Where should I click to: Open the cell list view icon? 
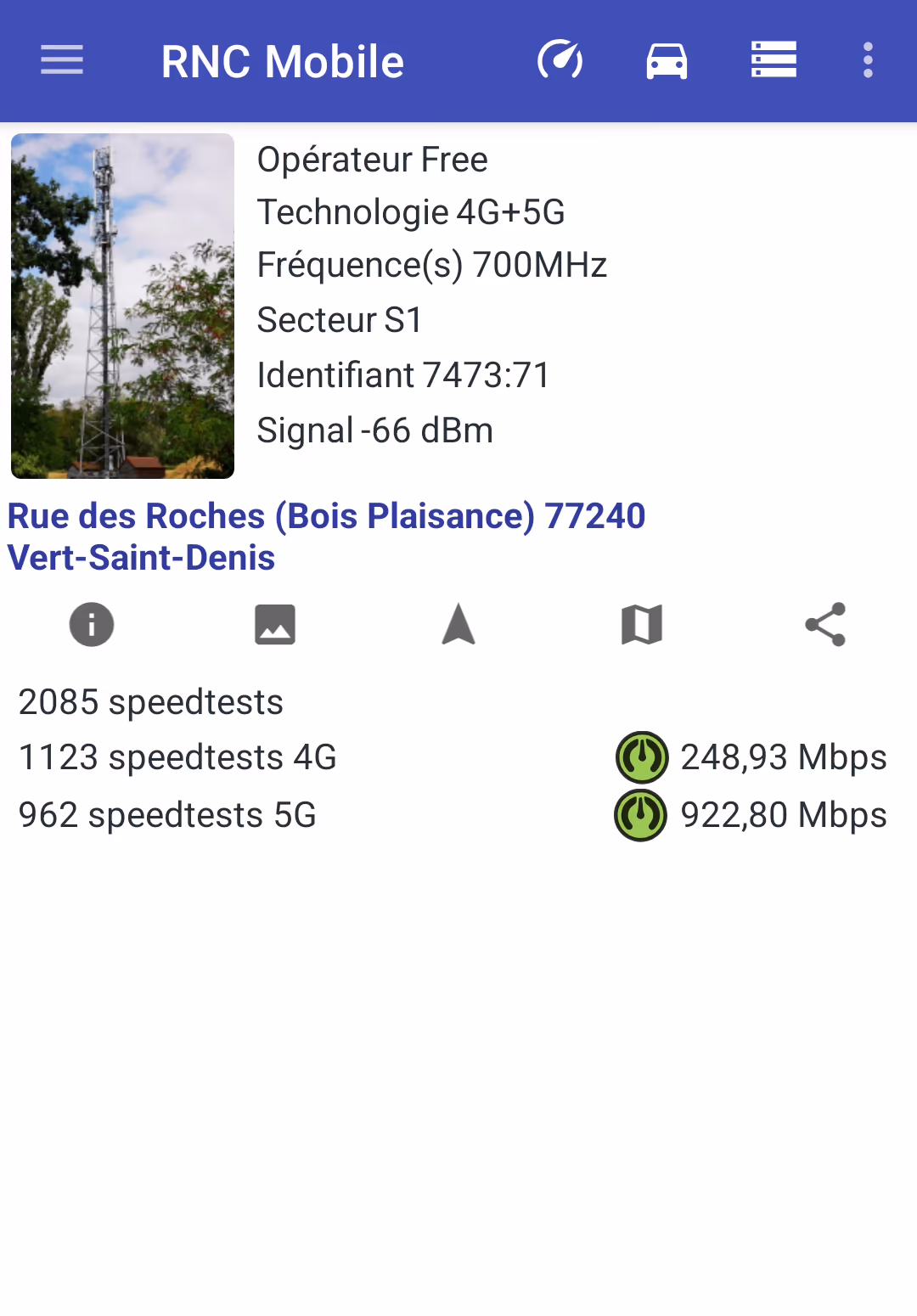(x=774, y=60)
